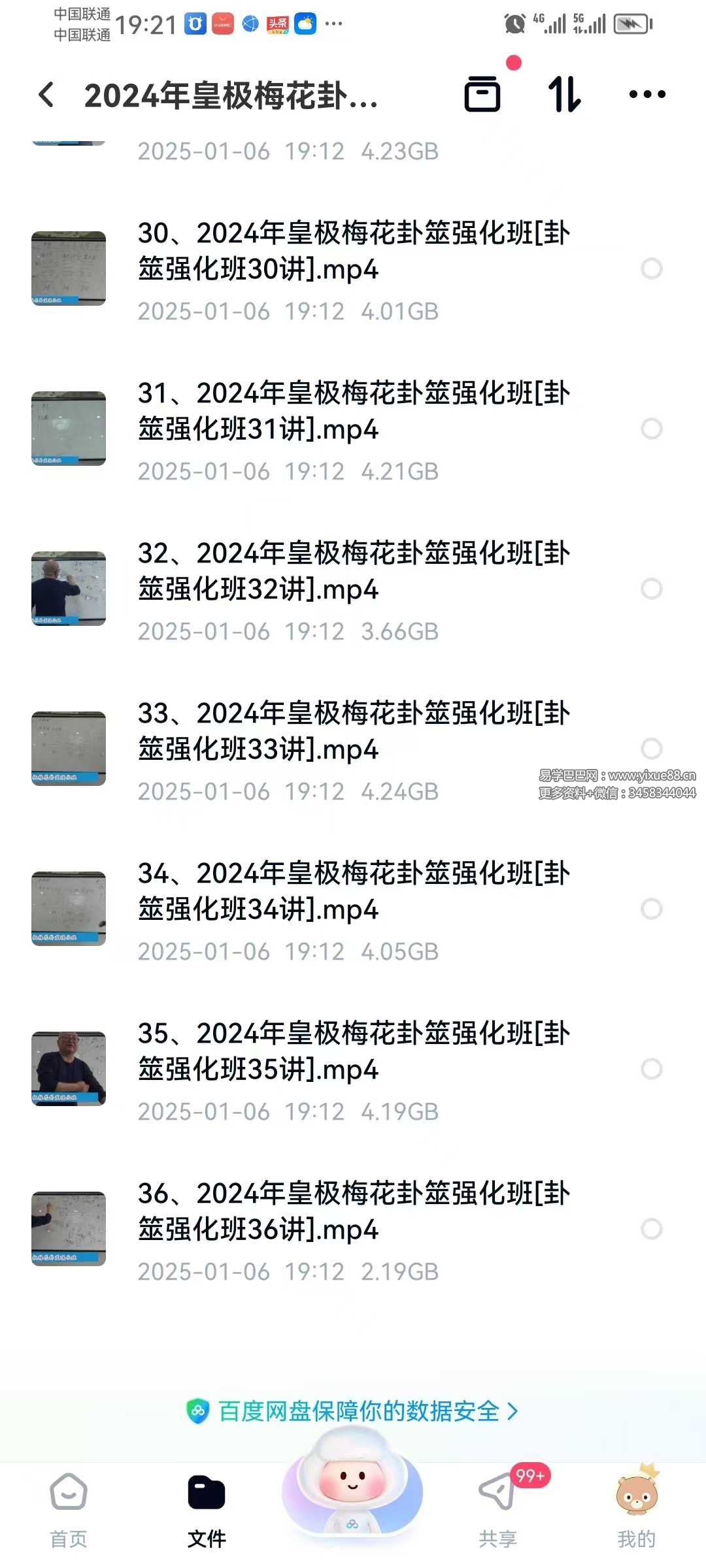The height and width of the screenshot is (1568, 706).
Task: Switch to the 首页 tab
Action: pyautogui.click(x=69, y=1510)
